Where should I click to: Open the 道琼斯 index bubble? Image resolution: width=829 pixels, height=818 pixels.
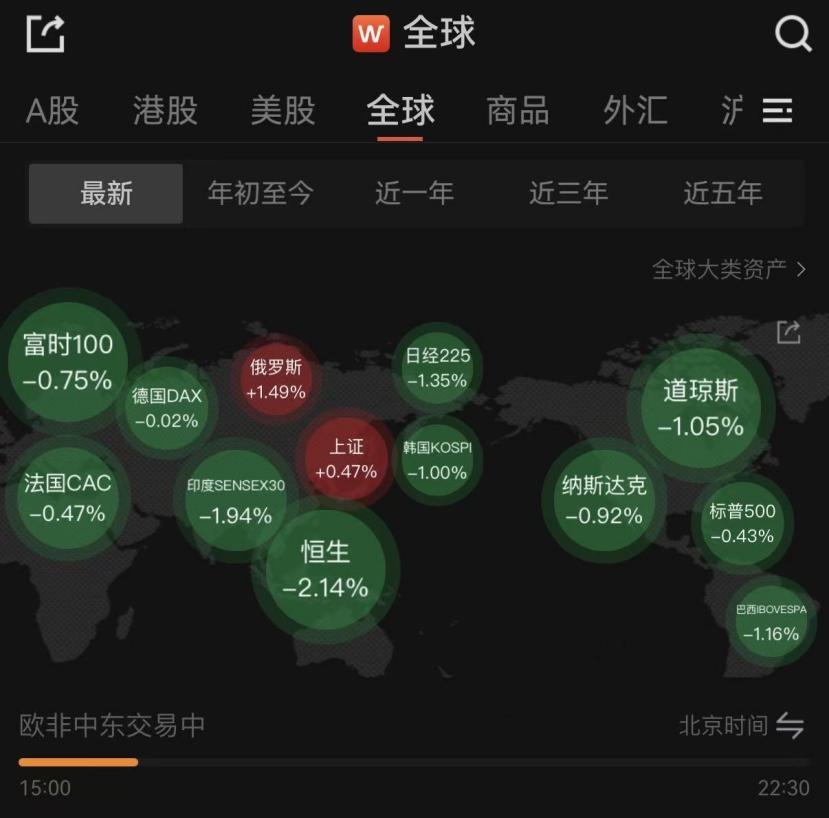click(x=700, y=407)
